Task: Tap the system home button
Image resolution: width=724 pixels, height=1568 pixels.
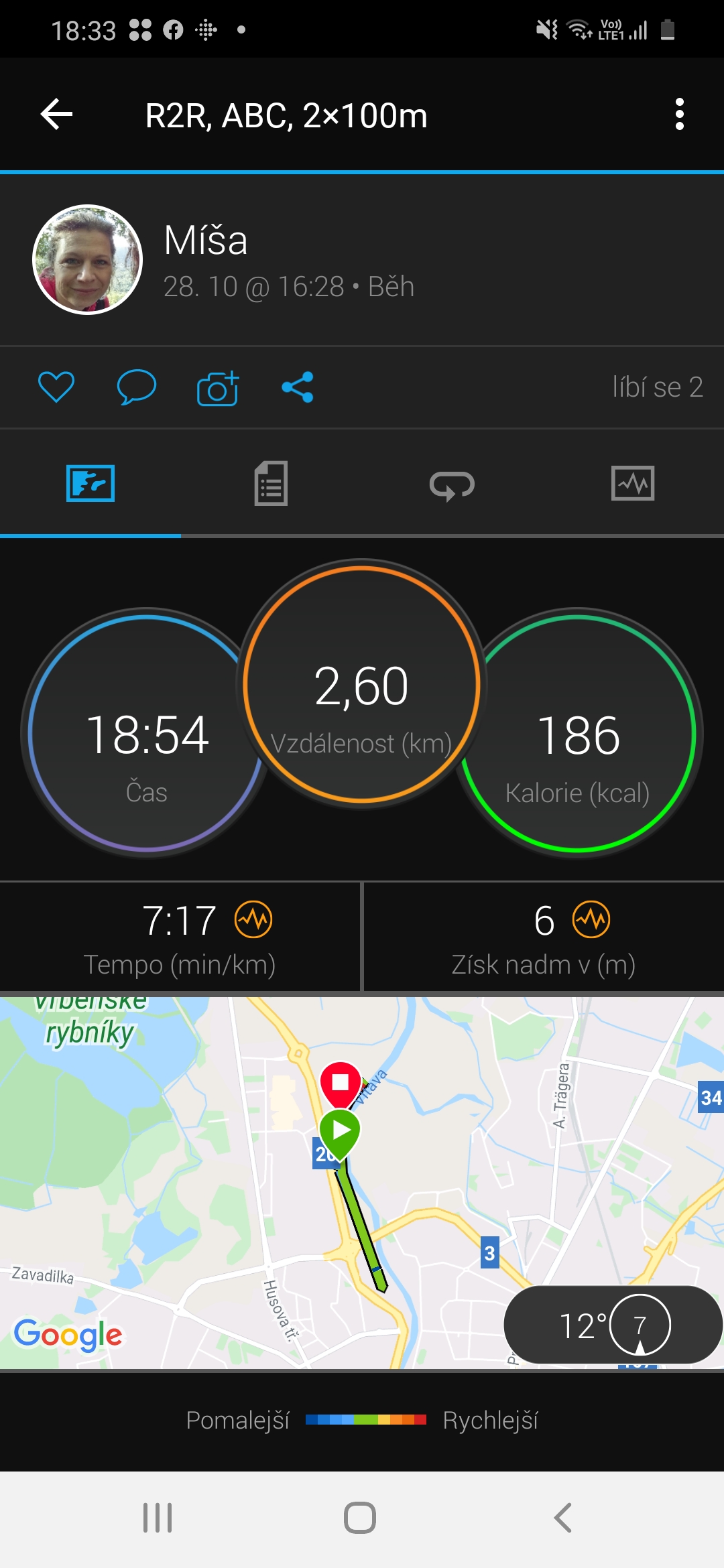Action: tap(360, 1518)
